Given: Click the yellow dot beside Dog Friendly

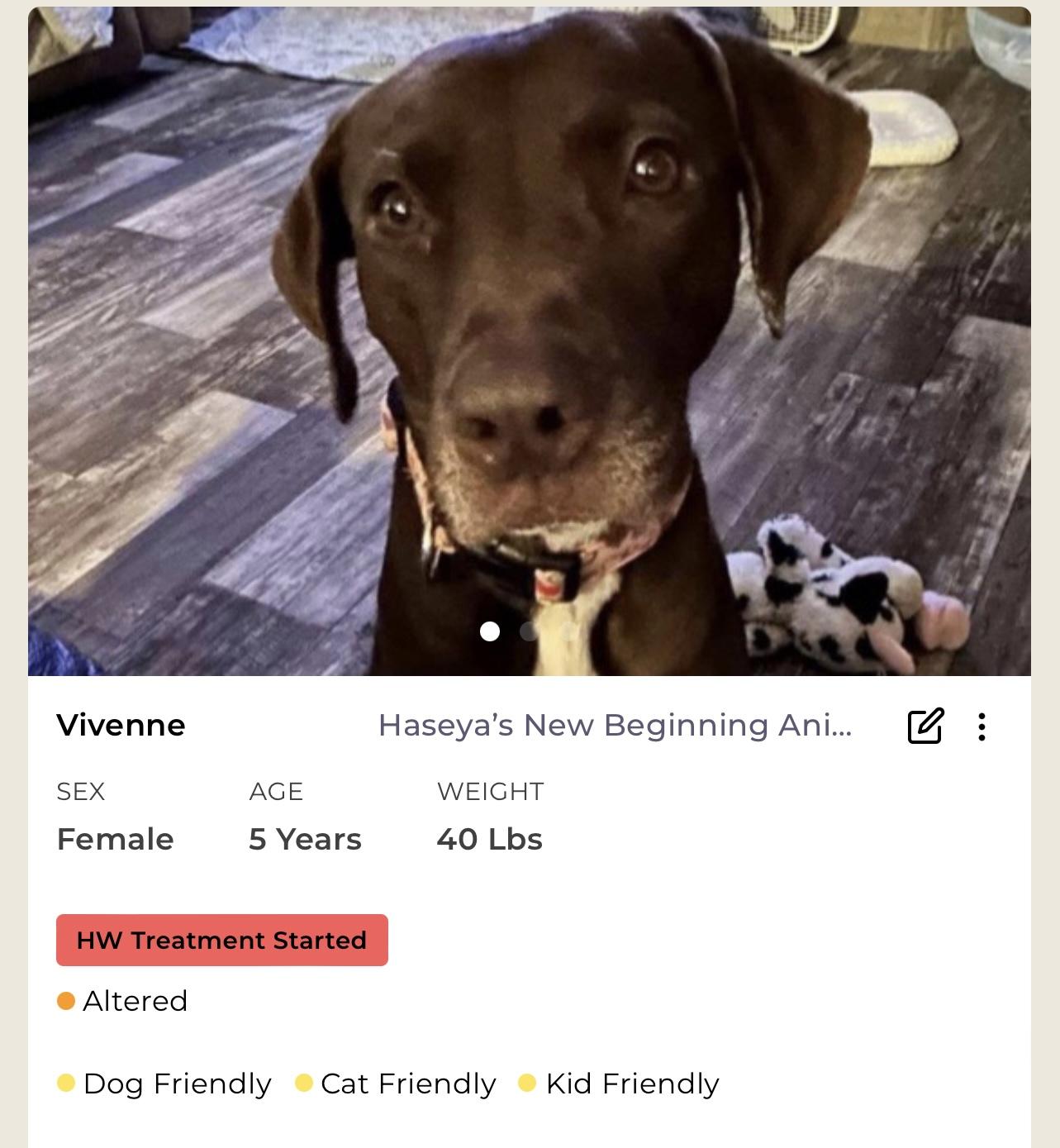Looking at the screenshot, I should coord(64,1081).
